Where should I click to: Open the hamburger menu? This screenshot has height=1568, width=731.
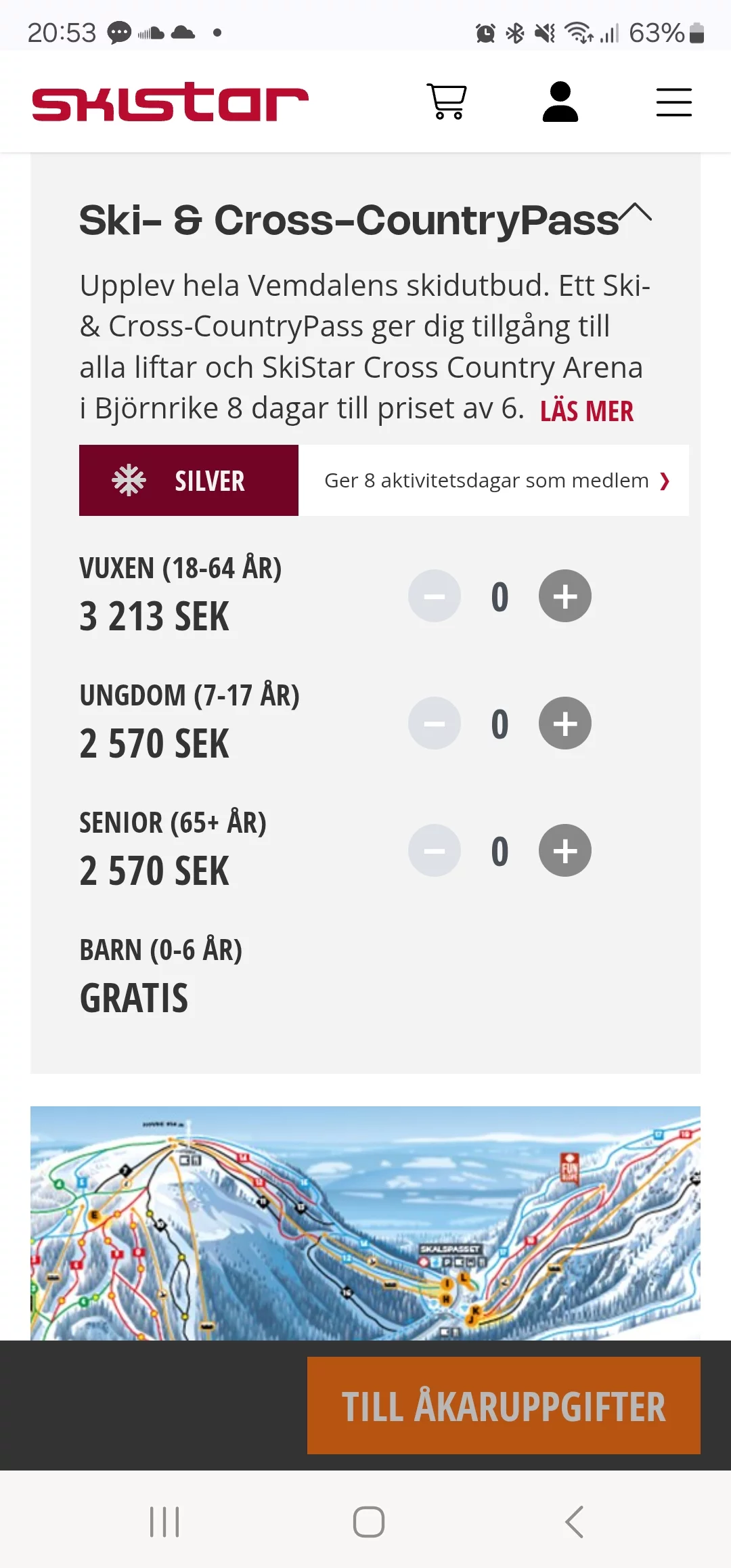click(673, 102)
